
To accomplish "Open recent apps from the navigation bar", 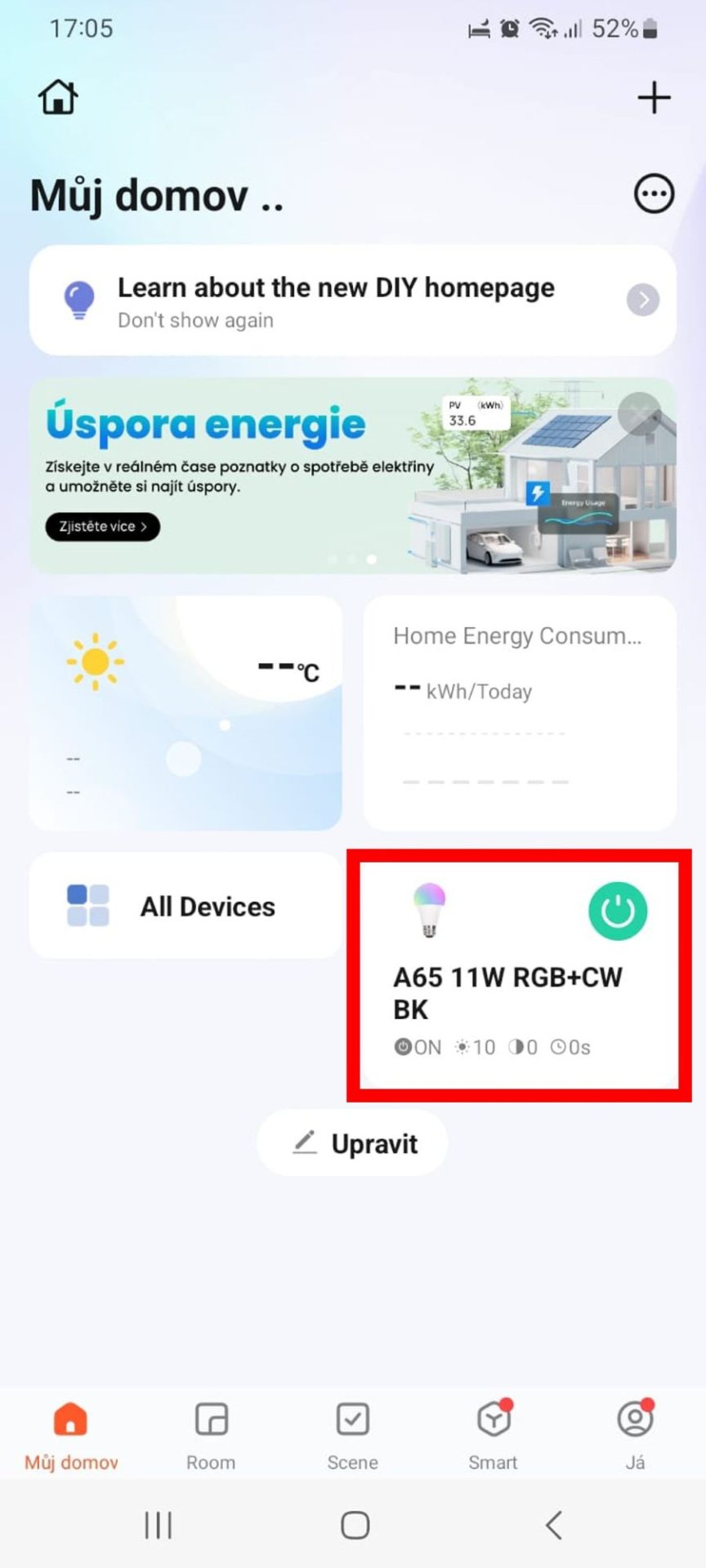I will (x=158, y=1525).
